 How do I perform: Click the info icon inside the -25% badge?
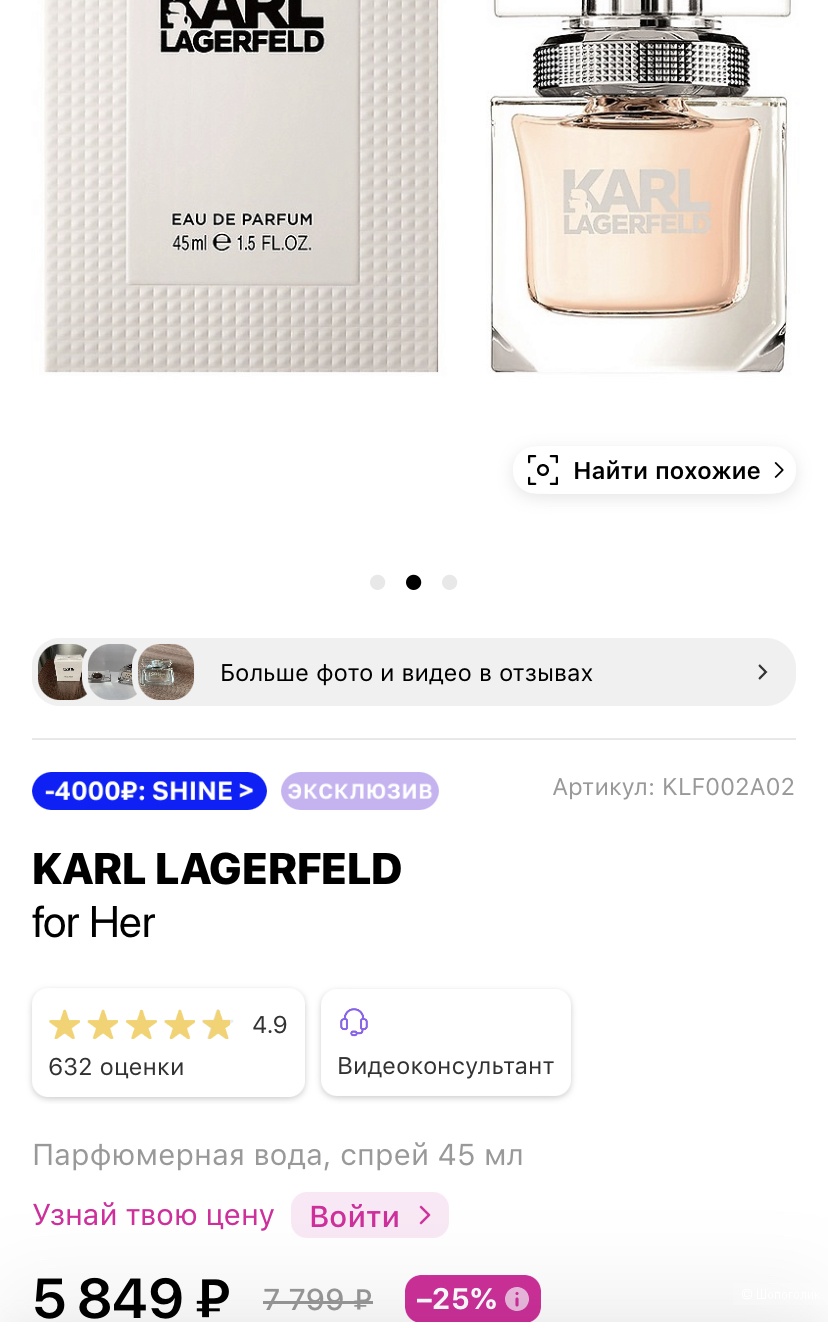point(516,1298)
